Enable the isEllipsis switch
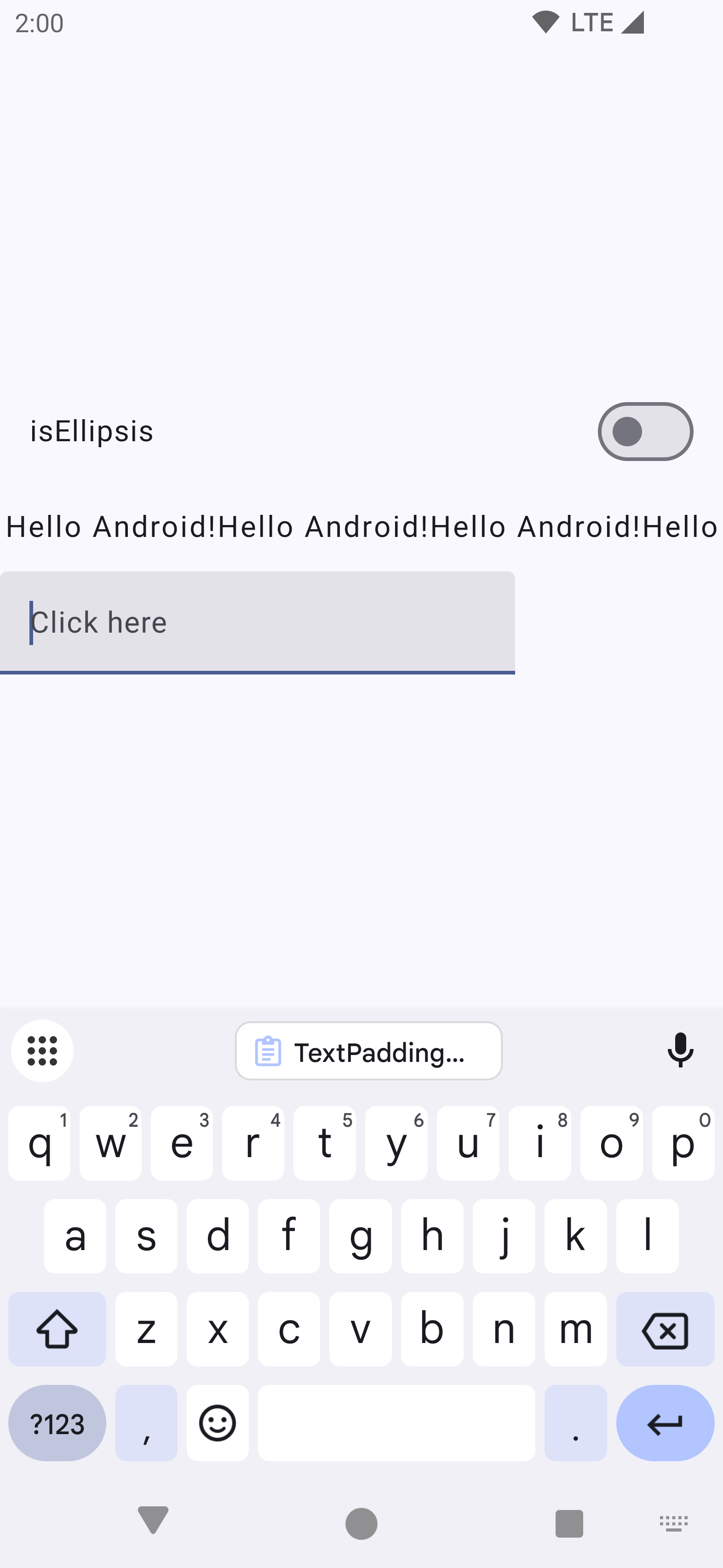Screen dimensions: 723x1568 click(x=644, y=432)
